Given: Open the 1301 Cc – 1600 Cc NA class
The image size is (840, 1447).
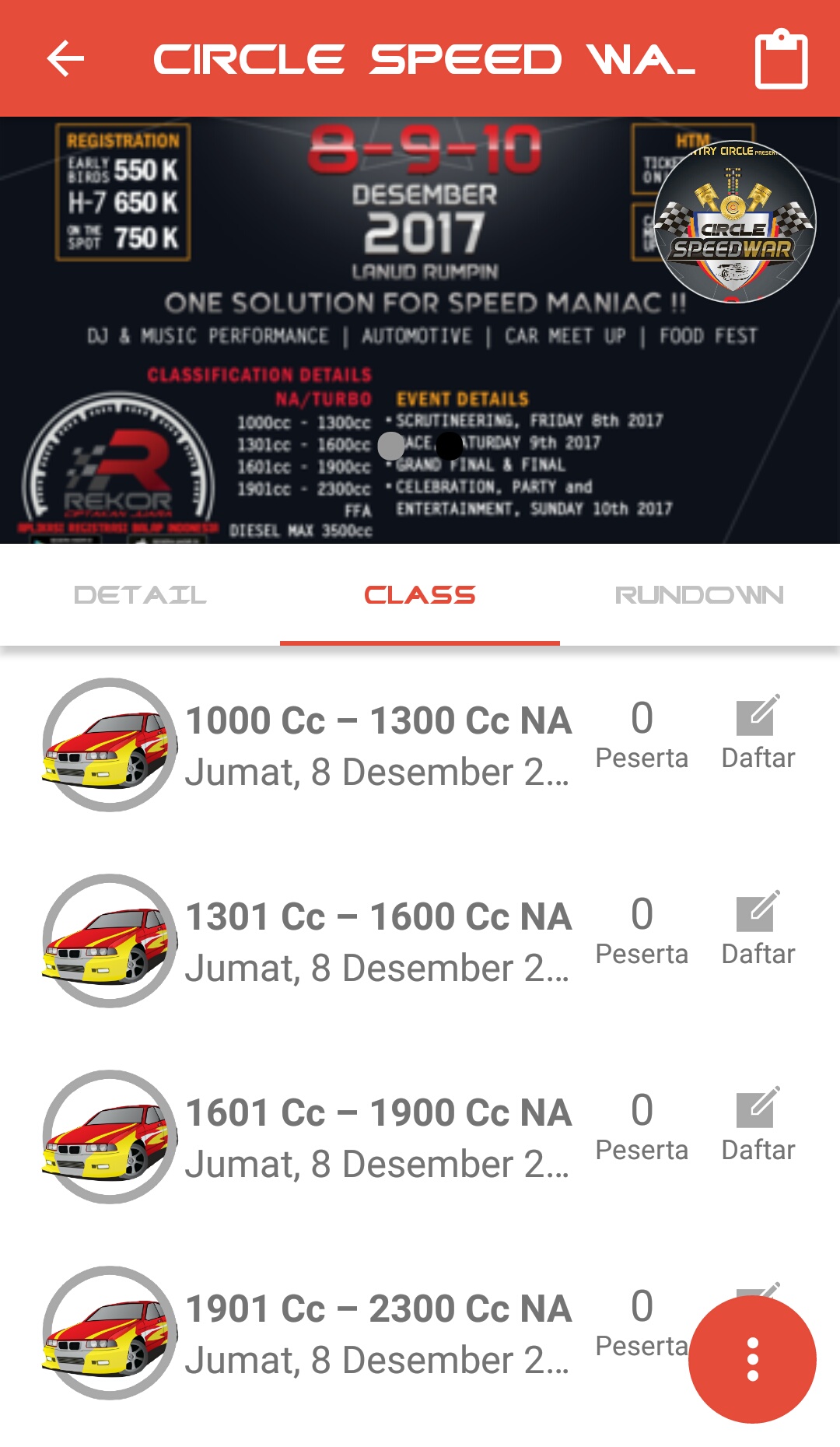Looking at the screenshot, I should (x=378, y=941).
